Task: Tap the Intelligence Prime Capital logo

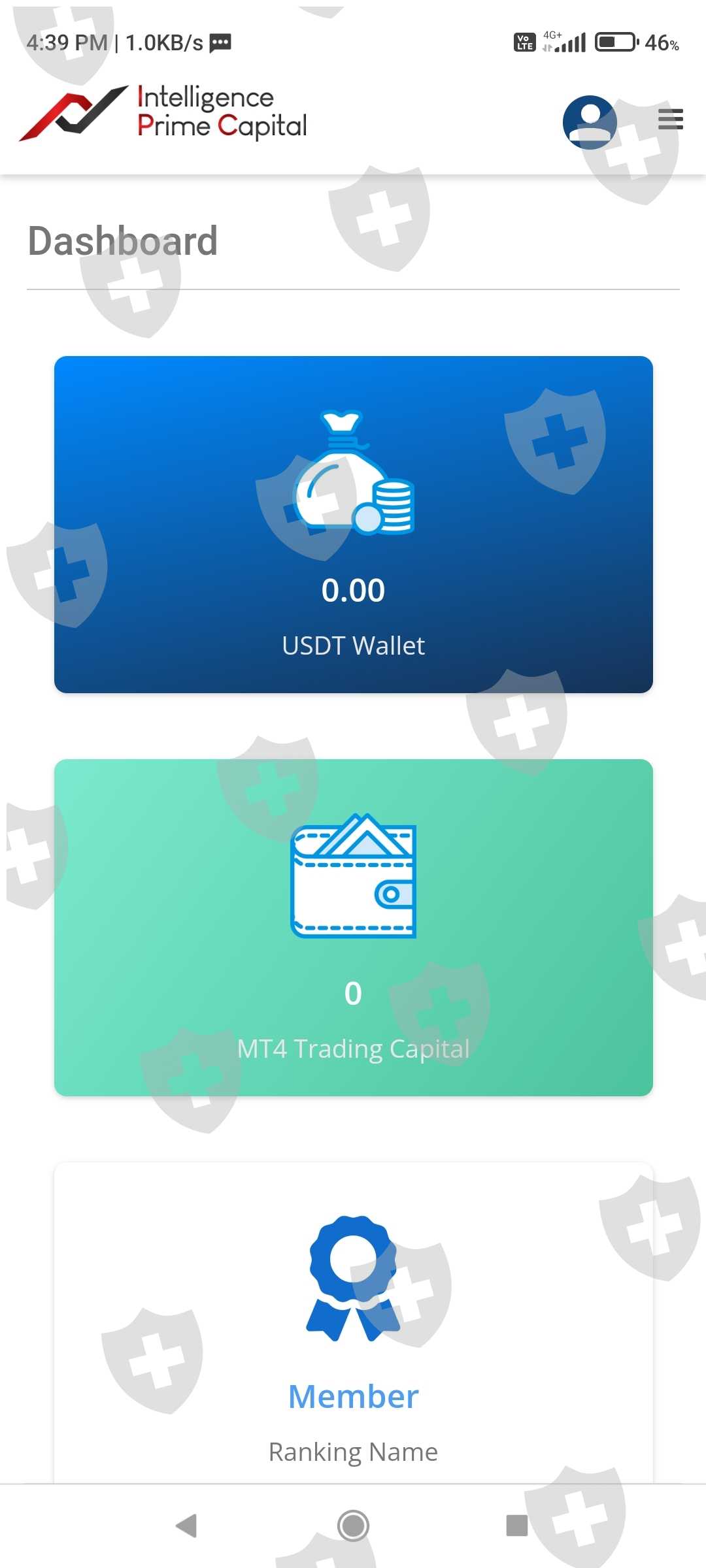Action: tap(163, 112)
